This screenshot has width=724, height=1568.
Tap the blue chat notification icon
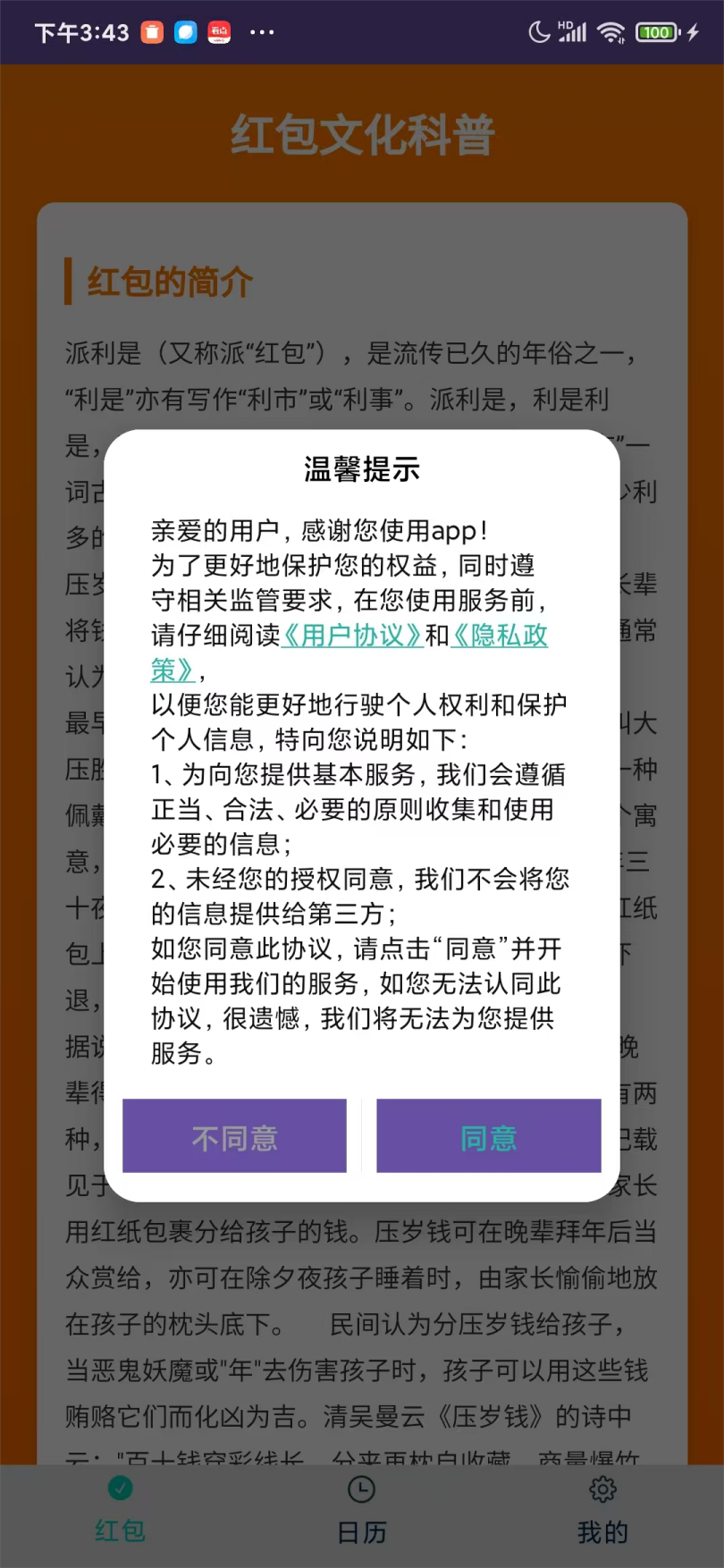point(185,31)
